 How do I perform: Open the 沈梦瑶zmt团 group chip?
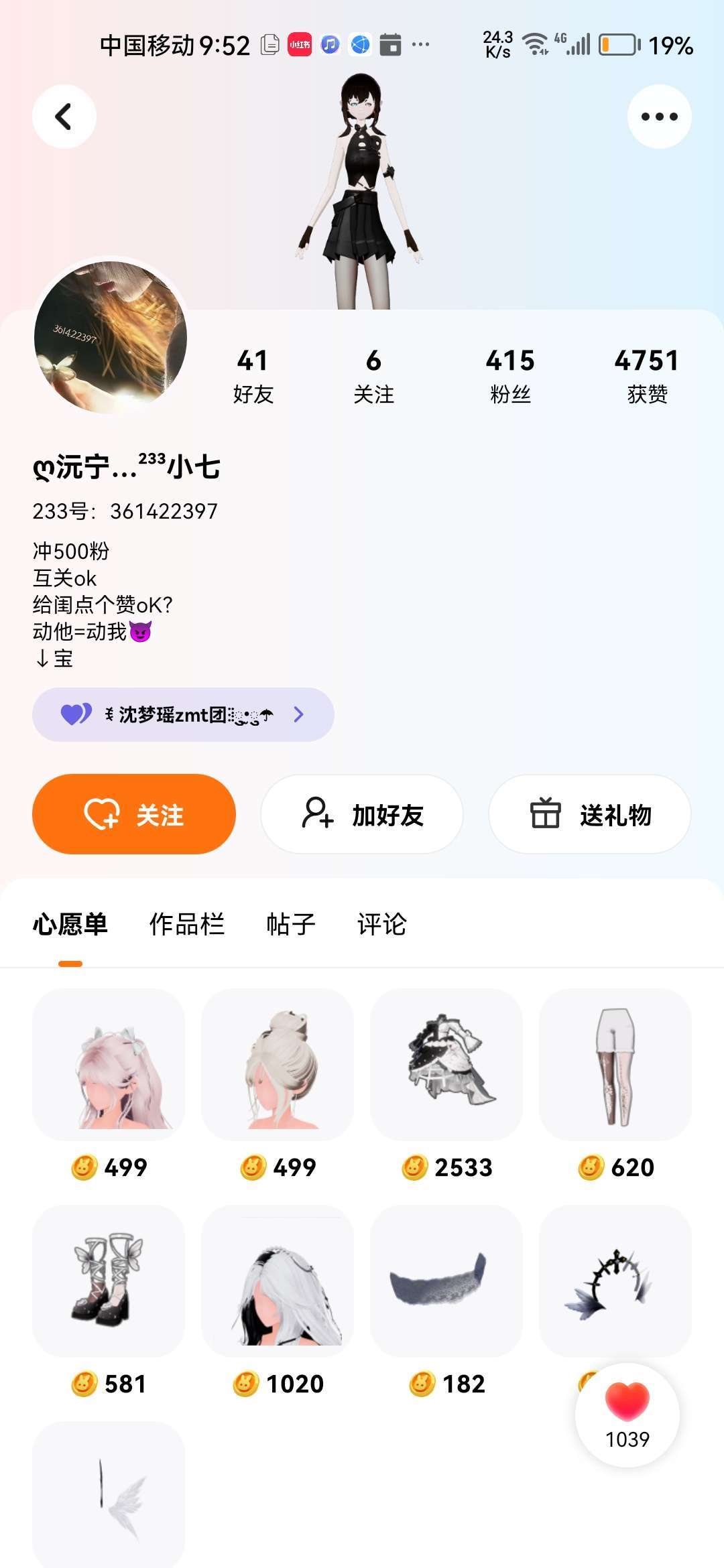tap(183, 715)
